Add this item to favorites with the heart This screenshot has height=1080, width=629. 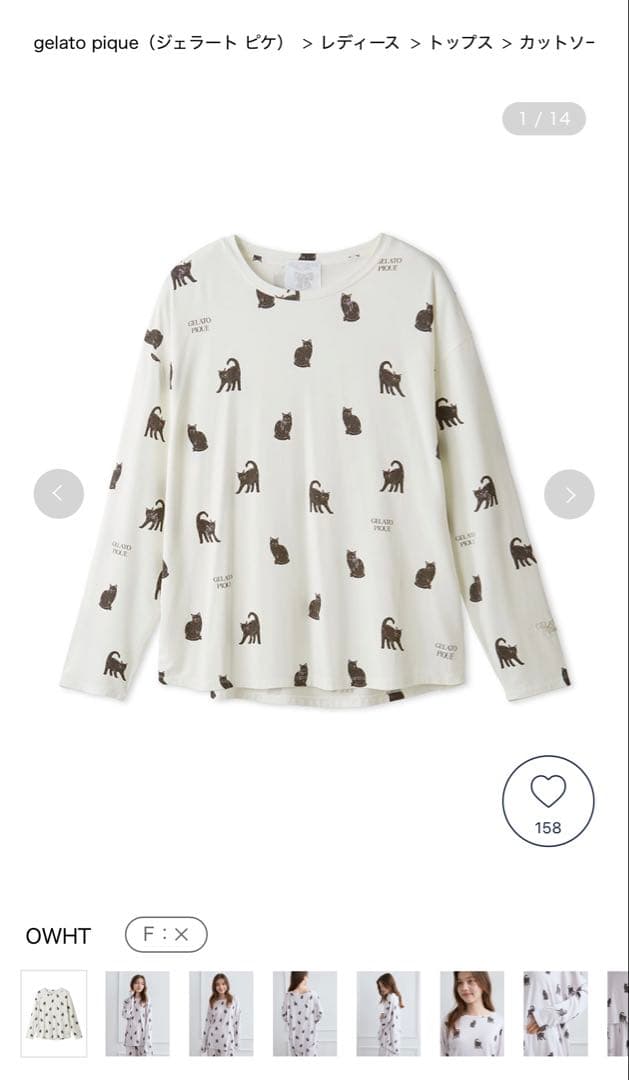(x=548, y=801)
